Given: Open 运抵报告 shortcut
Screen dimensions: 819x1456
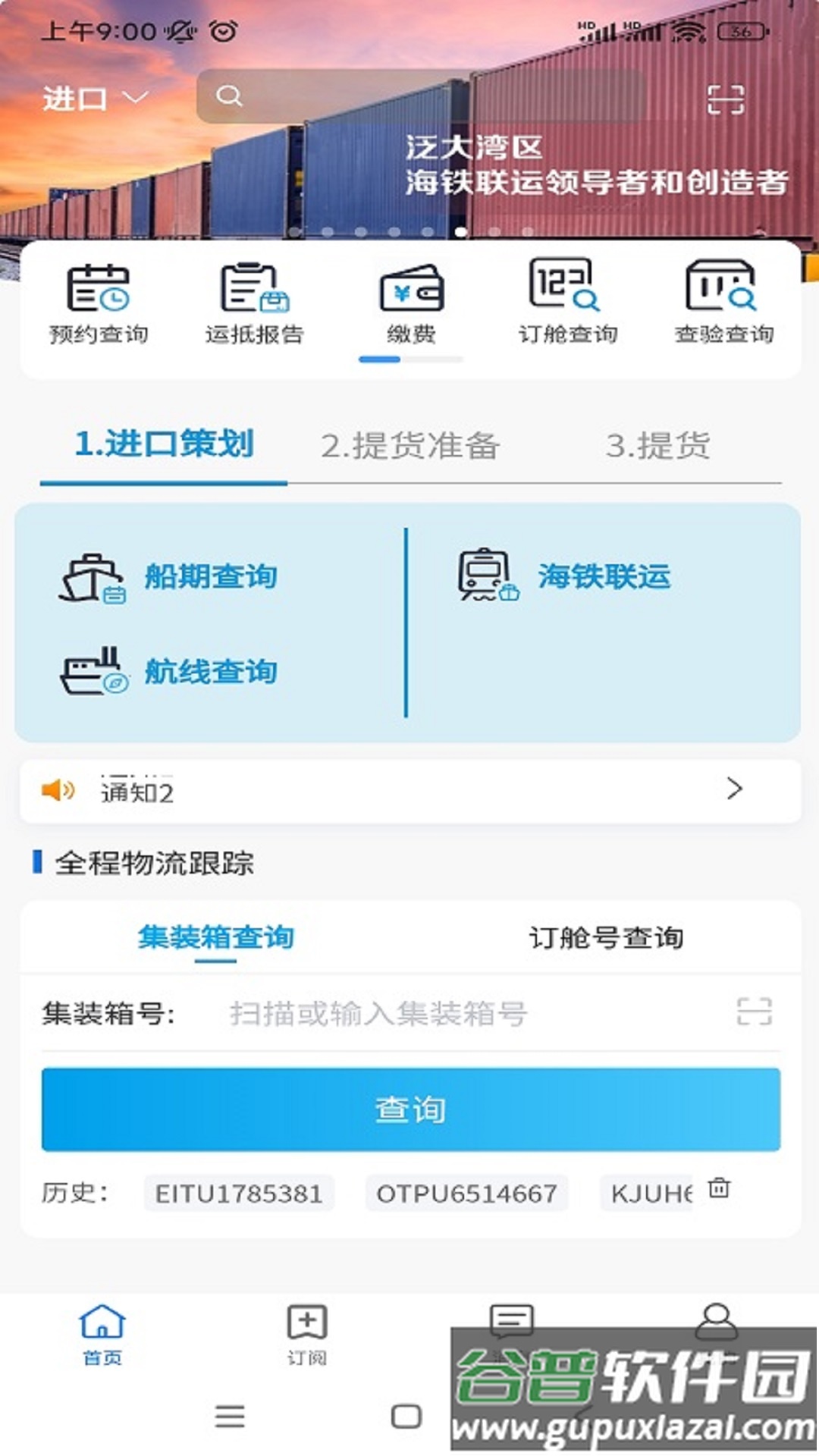Looking at the screenshot, I should click(254, 303).
